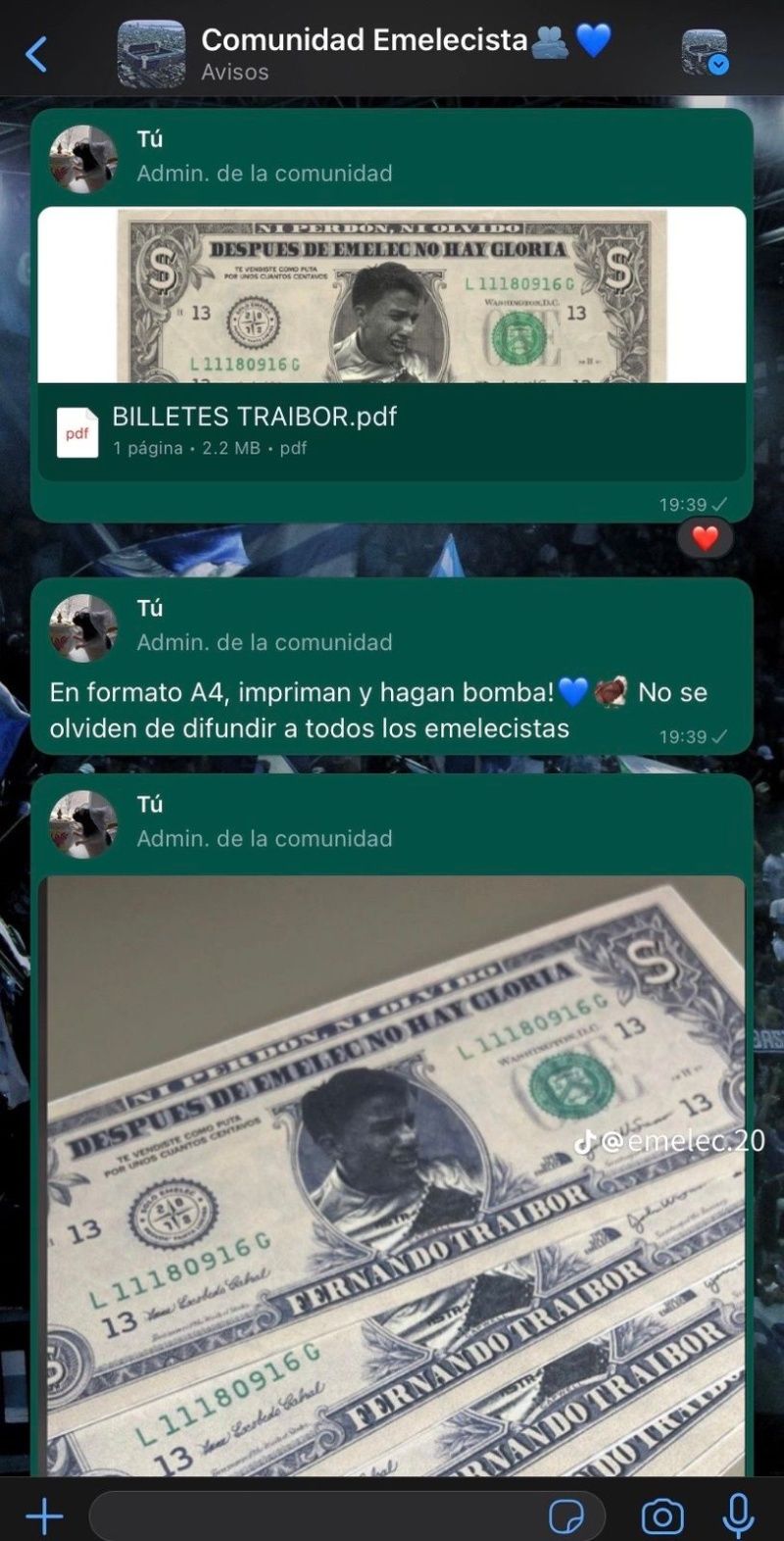Open the photo of printed bills
The image size is (784, 1541).
392,1176
